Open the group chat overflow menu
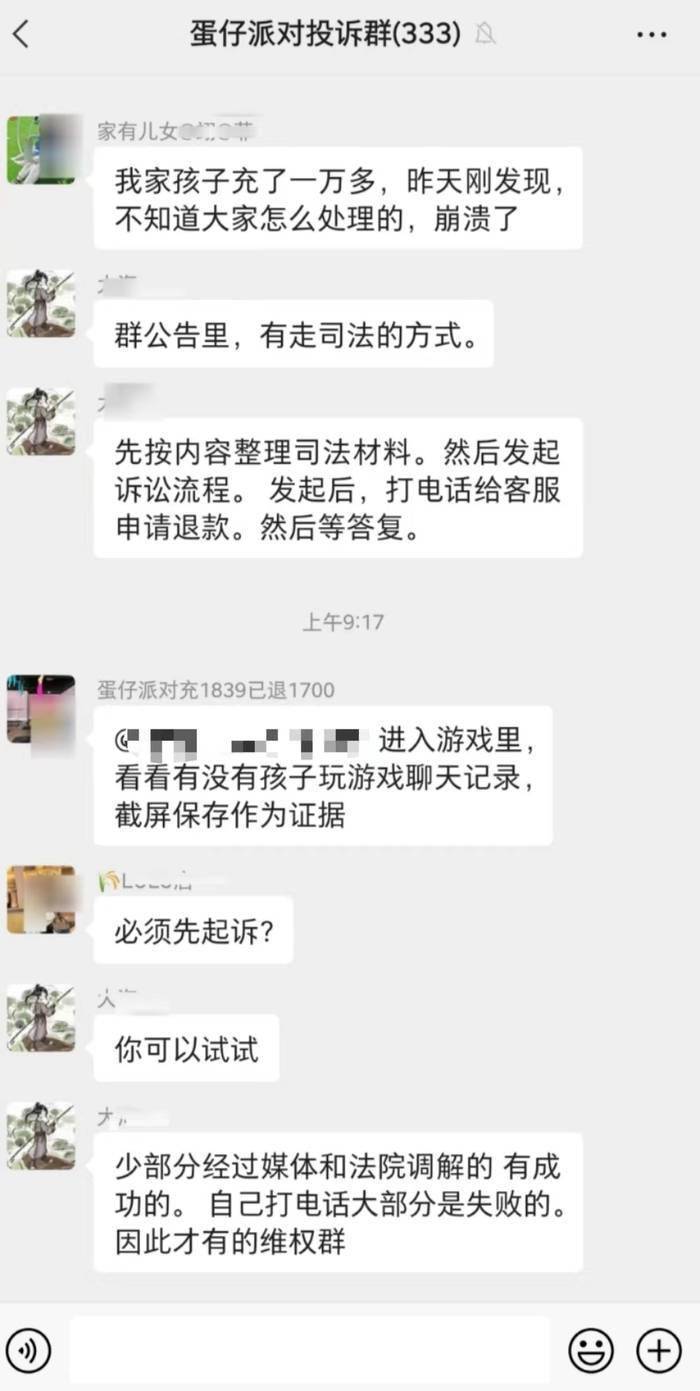The width and height of the screenshot is (700, 1391). pos(651,35)
